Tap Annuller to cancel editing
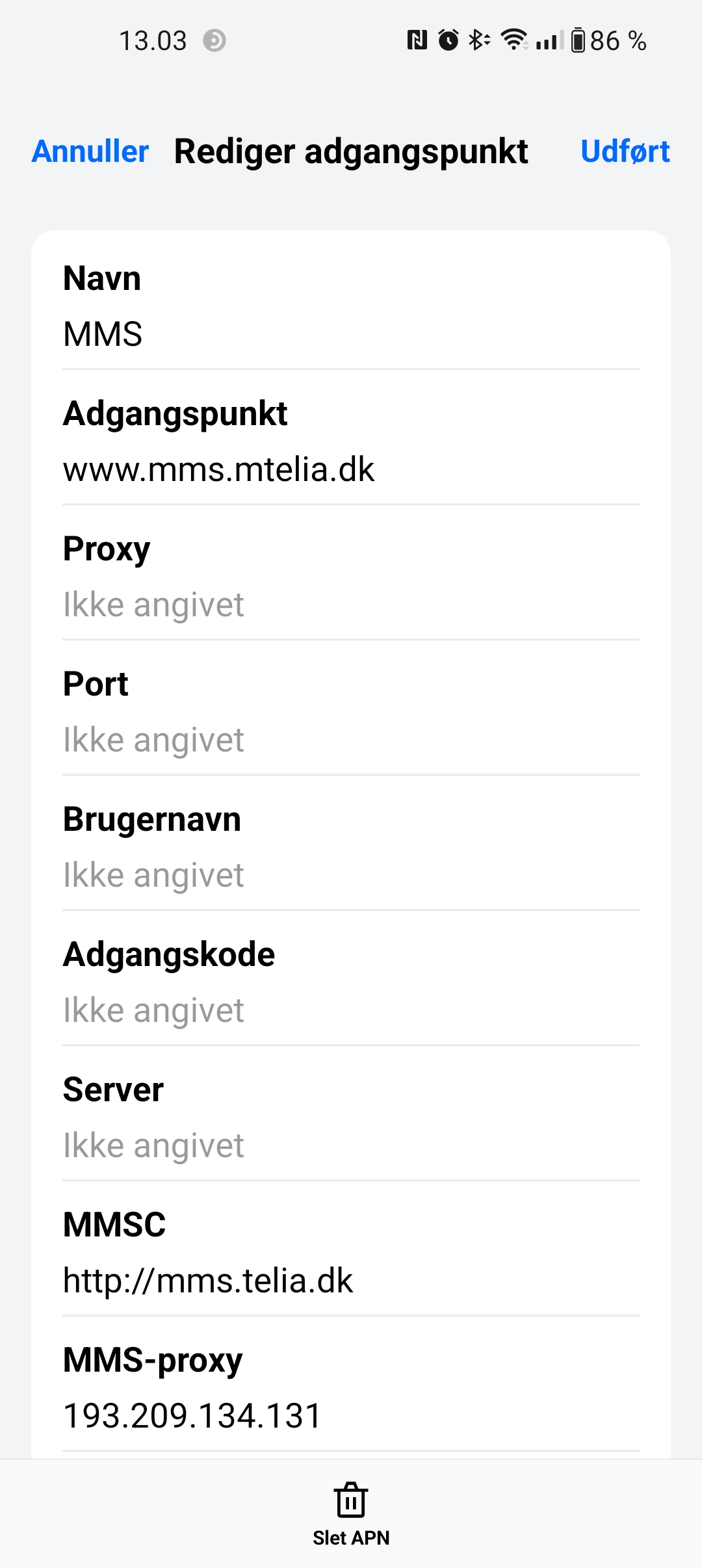Screen dimensions: 702x1568 [x=90, y=151]
